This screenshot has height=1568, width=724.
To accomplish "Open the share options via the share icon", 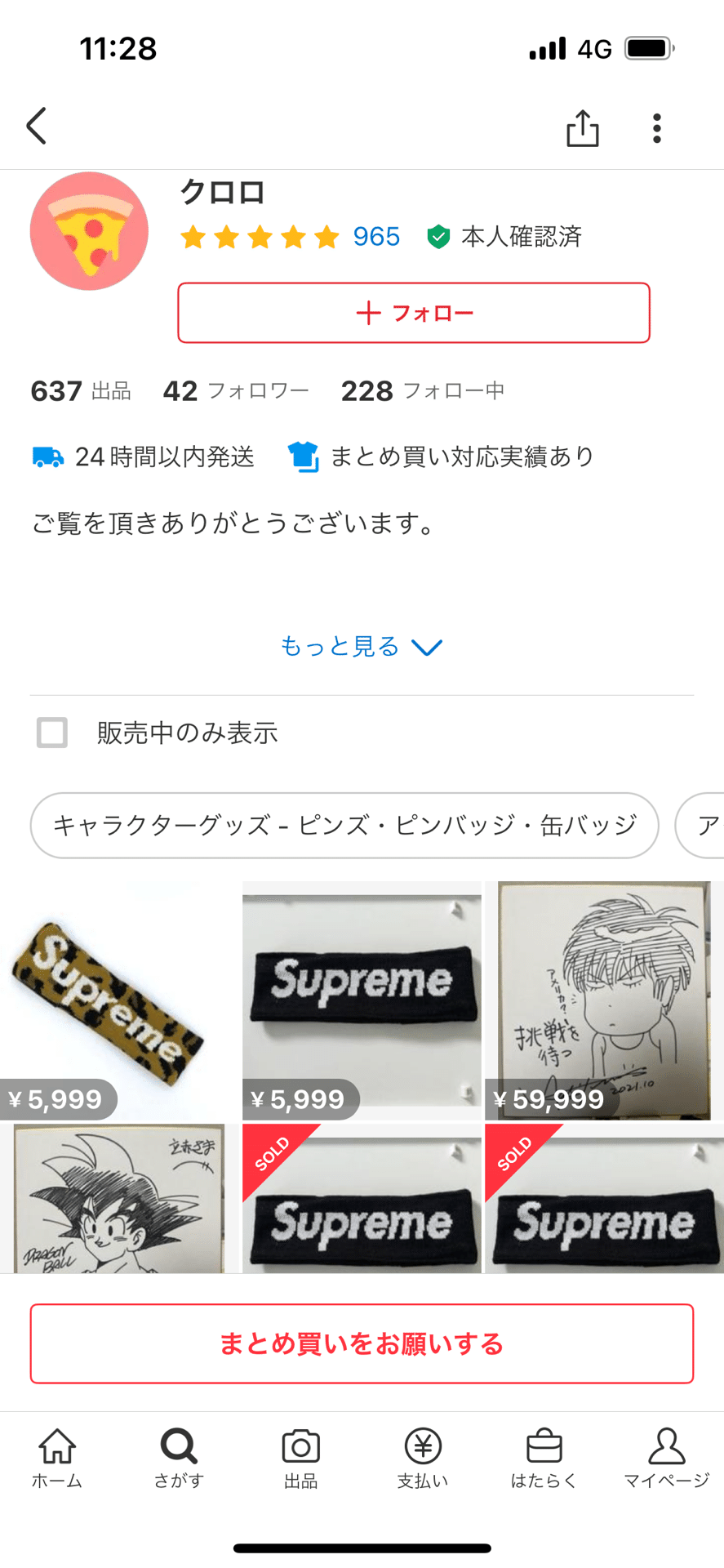I will [x=582, y=127].
